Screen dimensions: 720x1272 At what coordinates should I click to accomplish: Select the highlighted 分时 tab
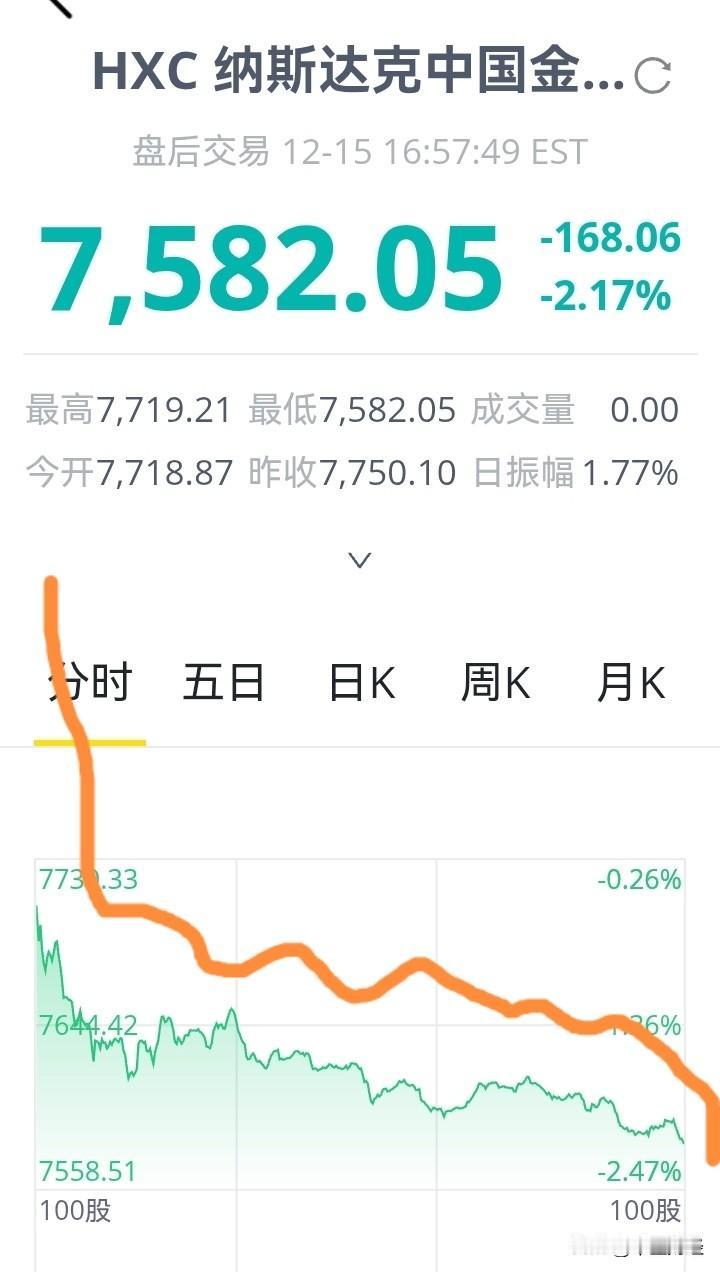coord(90,682)
